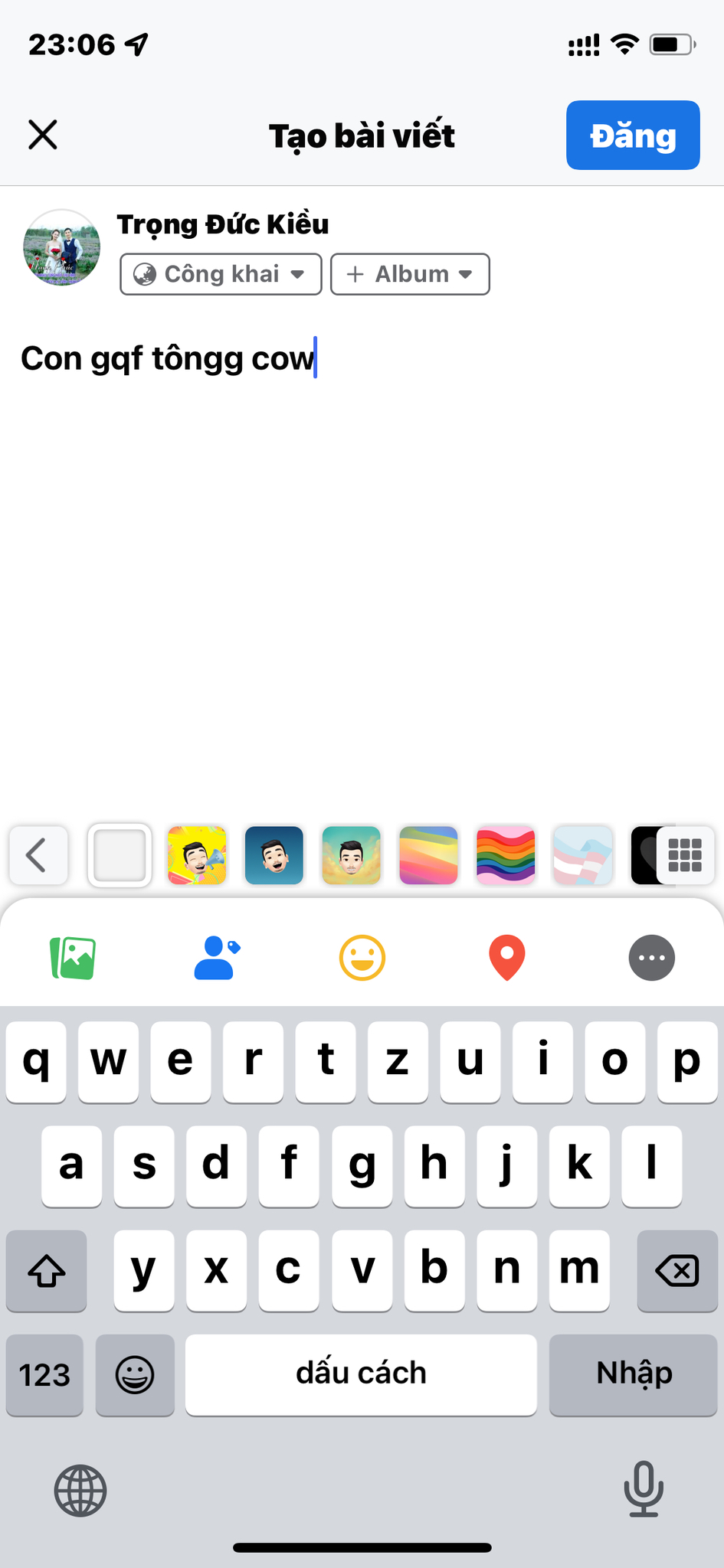The image size is (724, 1568).
Task: Choose the blue avatar background
Action: [274, 854]
